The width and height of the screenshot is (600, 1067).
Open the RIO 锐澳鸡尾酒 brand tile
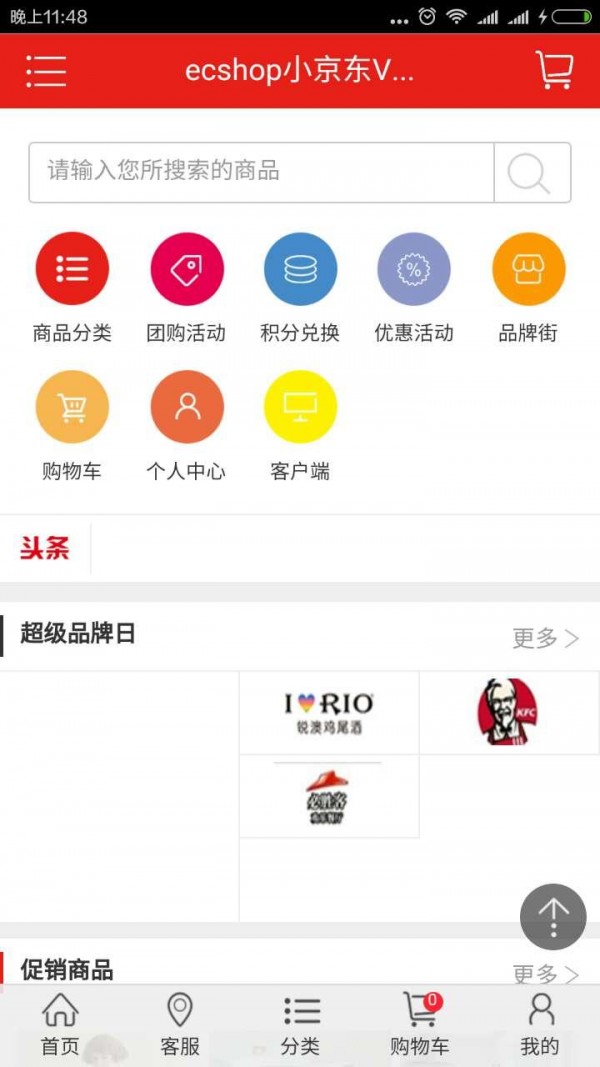click(329, 713)
